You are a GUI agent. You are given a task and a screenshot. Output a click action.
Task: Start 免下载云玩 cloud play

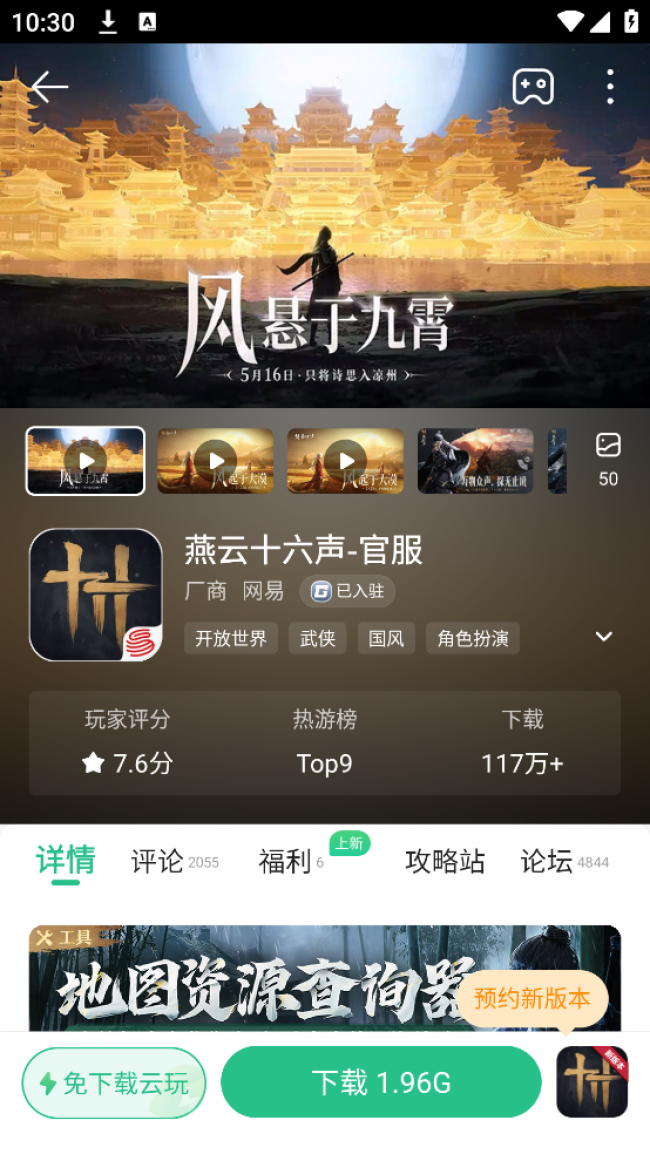114,1082
